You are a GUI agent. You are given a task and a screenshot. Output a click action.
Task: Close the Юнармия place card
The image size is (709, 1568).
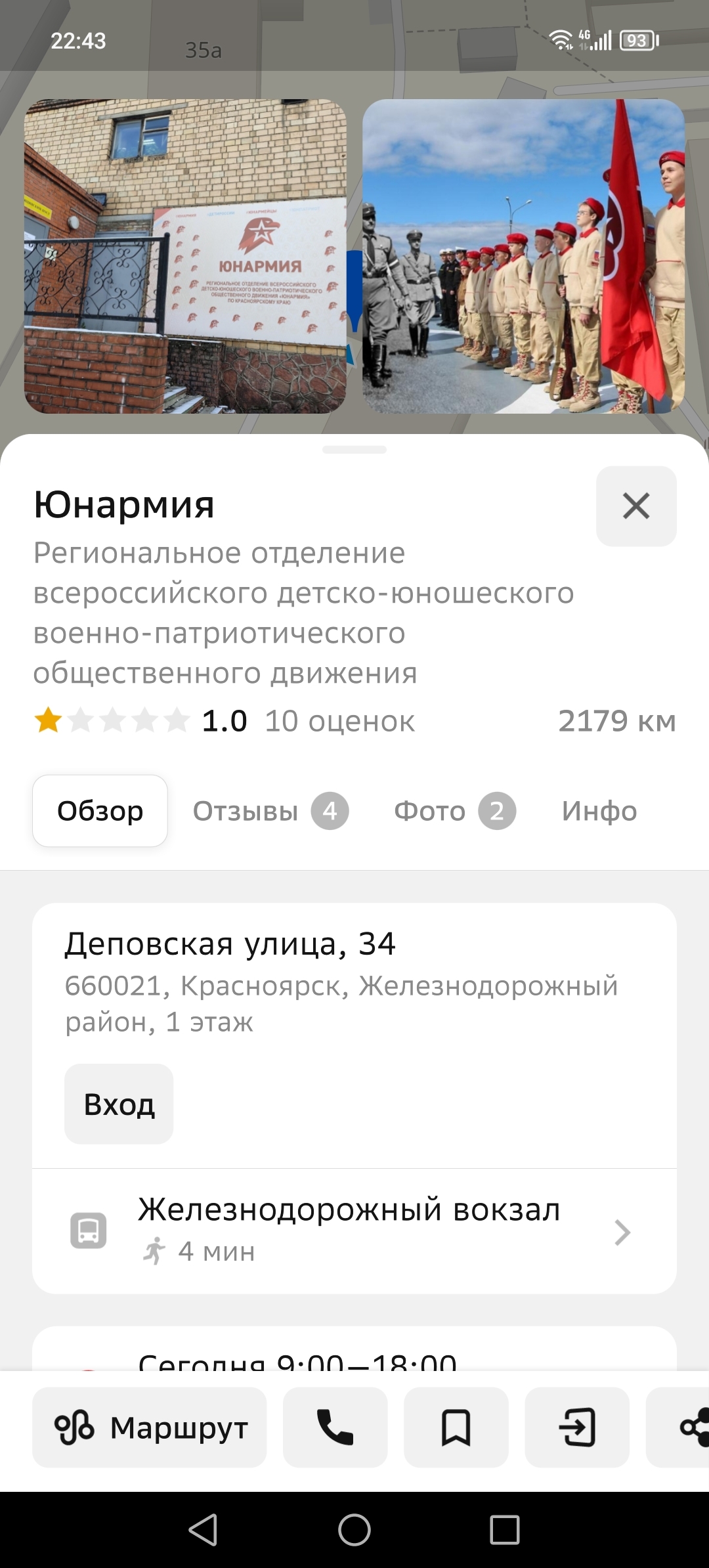click(x=635, y=506)
